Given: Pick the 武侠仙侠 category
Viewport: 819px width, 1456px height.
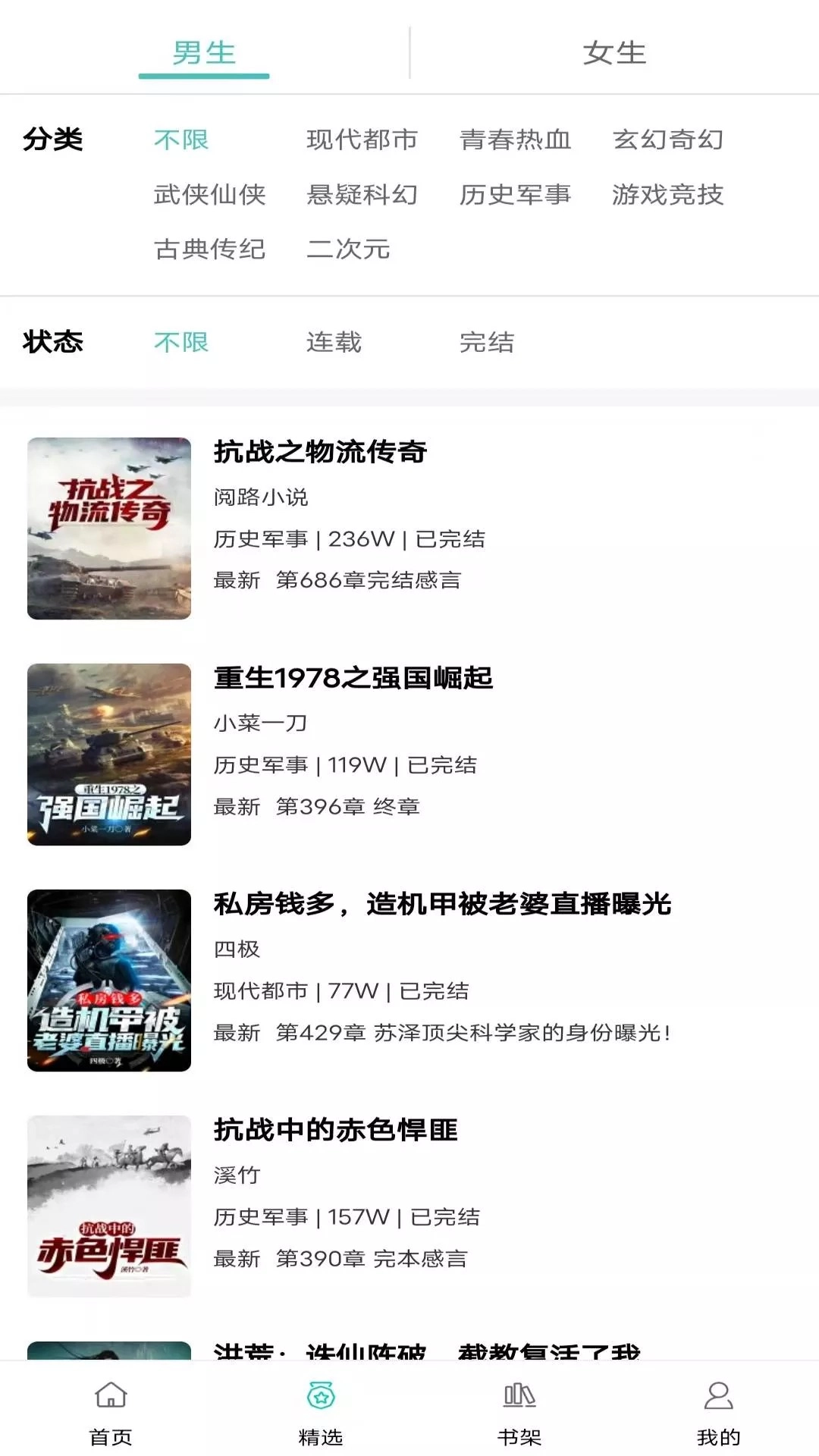Looking at the screenshot, I should 209,196.
